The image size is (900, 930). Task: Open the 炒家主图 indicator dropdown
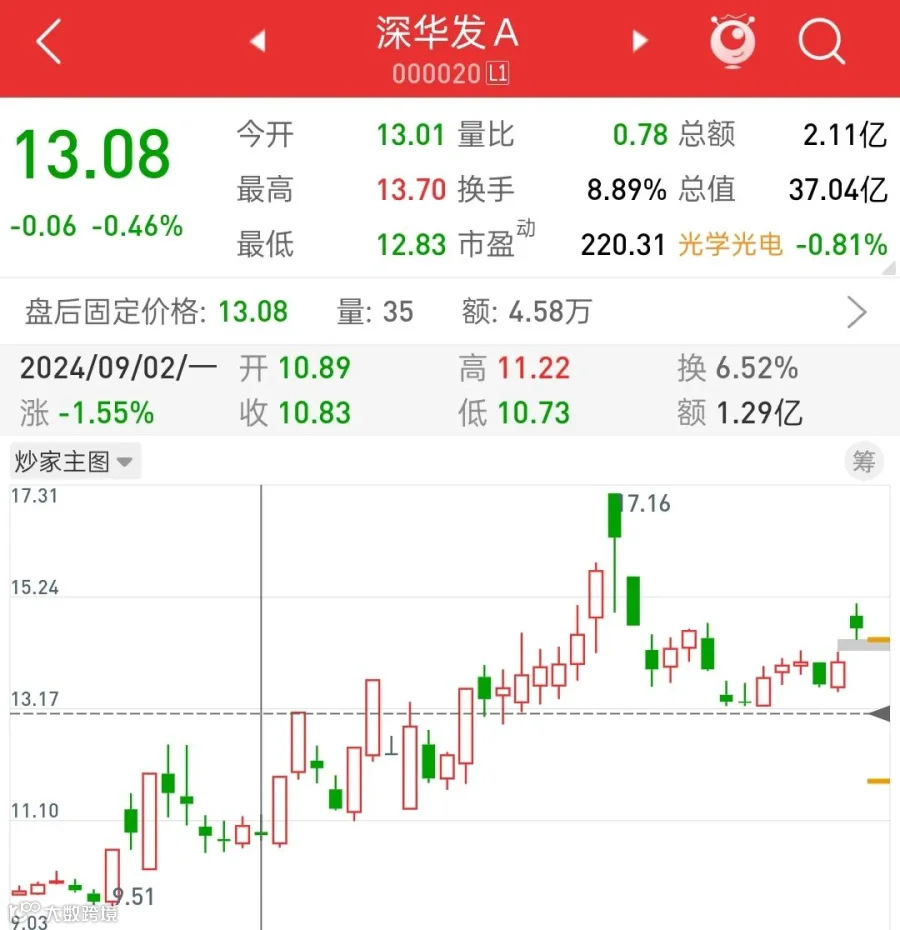point(75,461)
